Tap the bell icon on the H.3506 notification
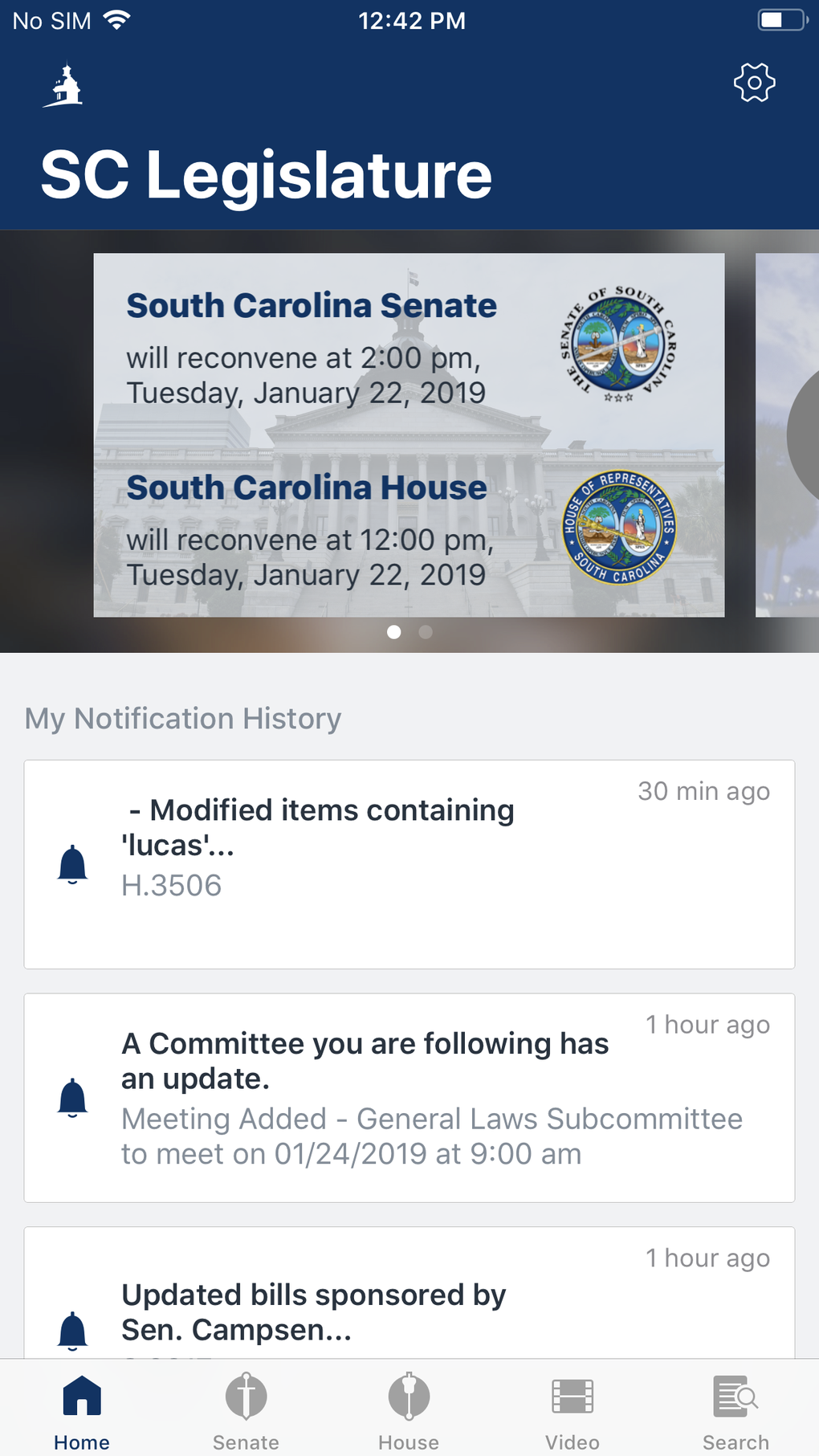This screenshot has height=1456, width=819. click(73, 863)
